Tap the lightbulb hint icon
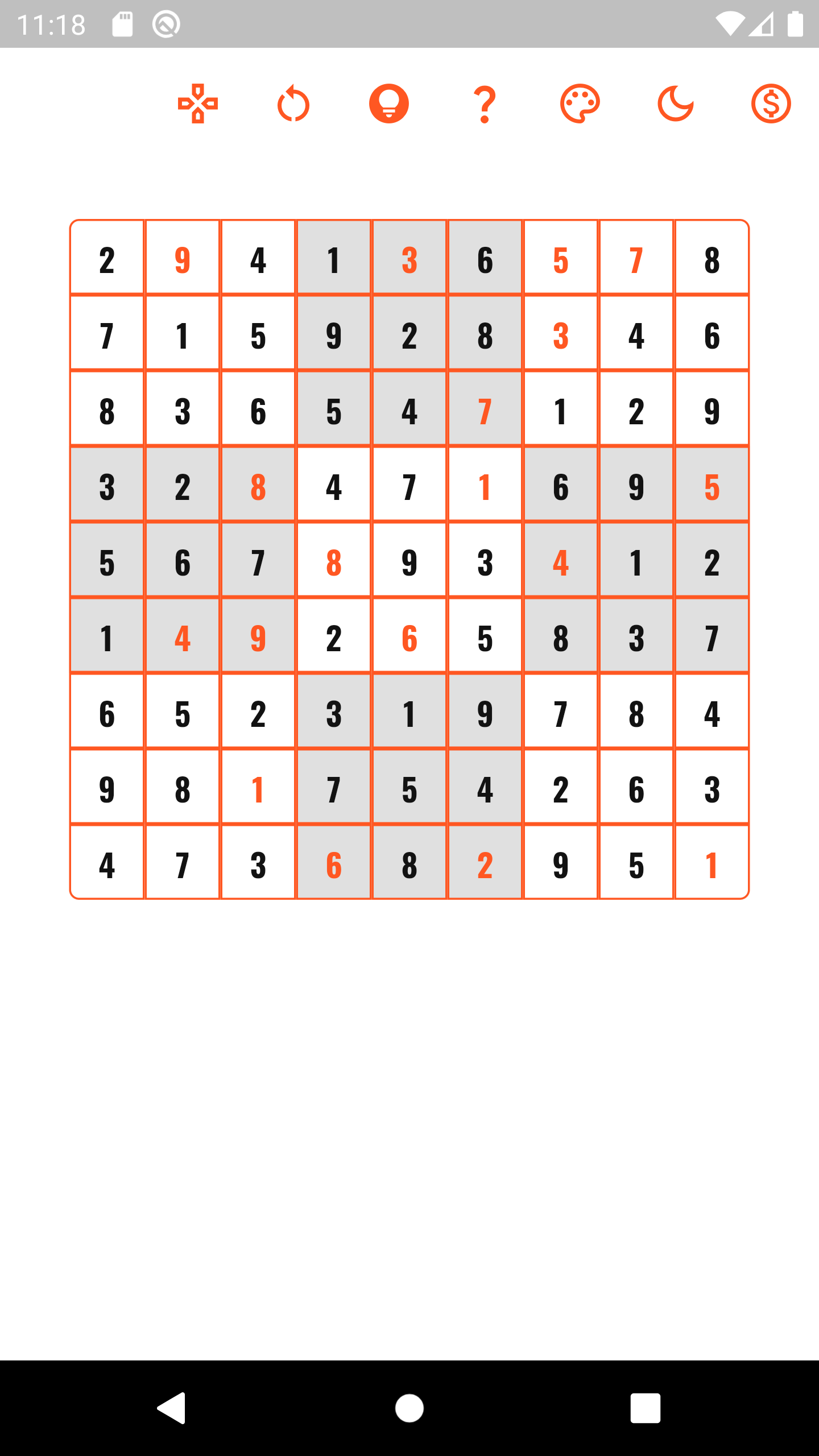The height and width of the screenshot is (1456, 819). (x=389, y=104)
